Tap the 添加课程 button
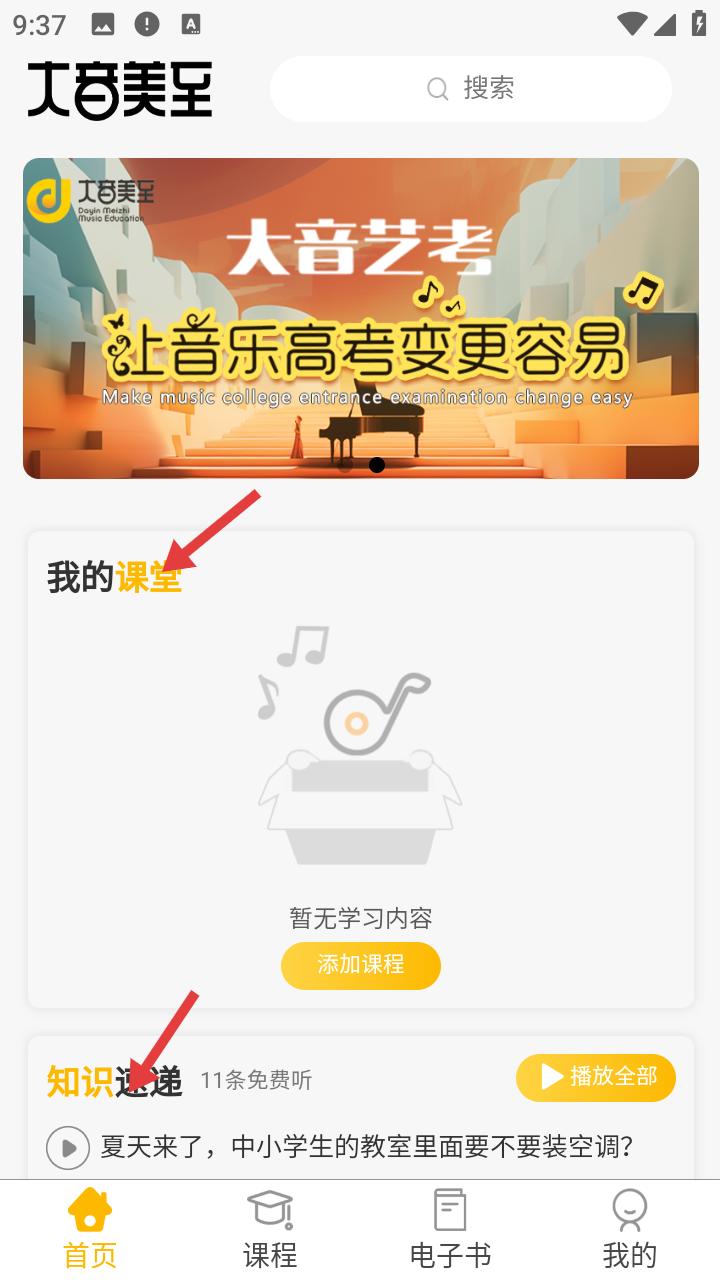This screenshot has height=1280, width=720. point(360,965)
